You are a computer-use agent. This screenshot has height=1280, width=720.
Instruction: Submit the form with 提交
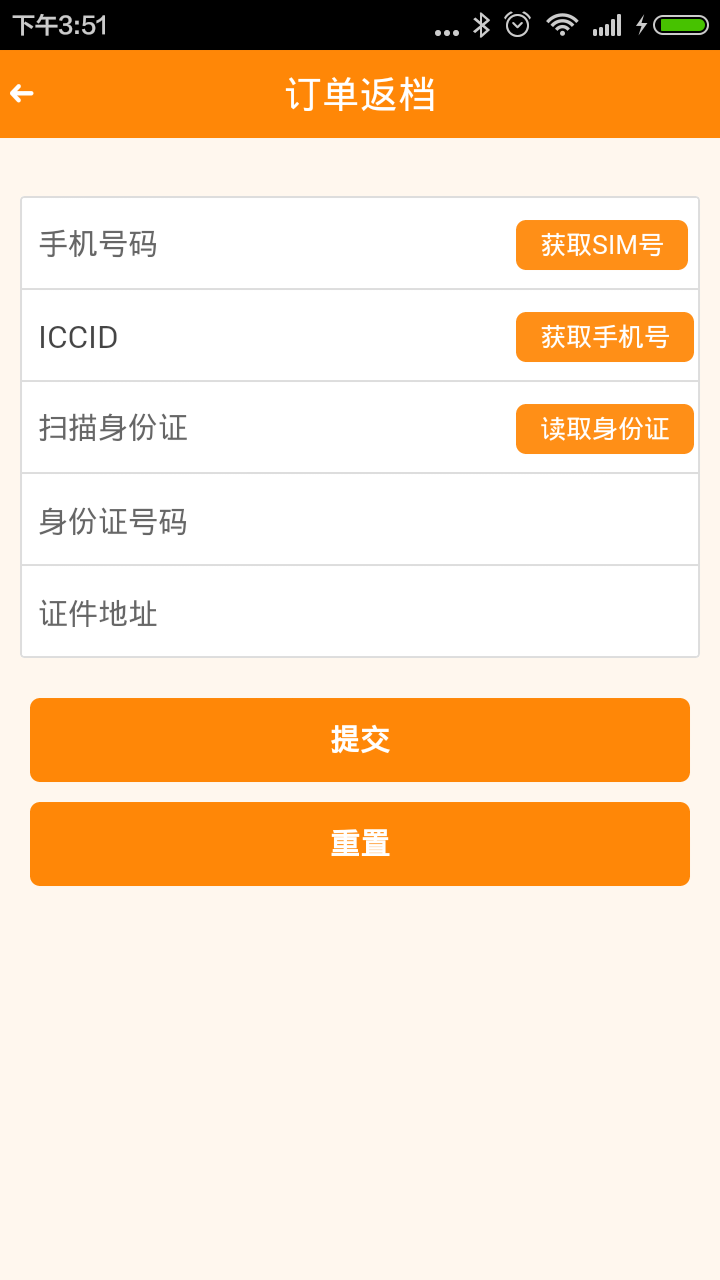point(360,740)
